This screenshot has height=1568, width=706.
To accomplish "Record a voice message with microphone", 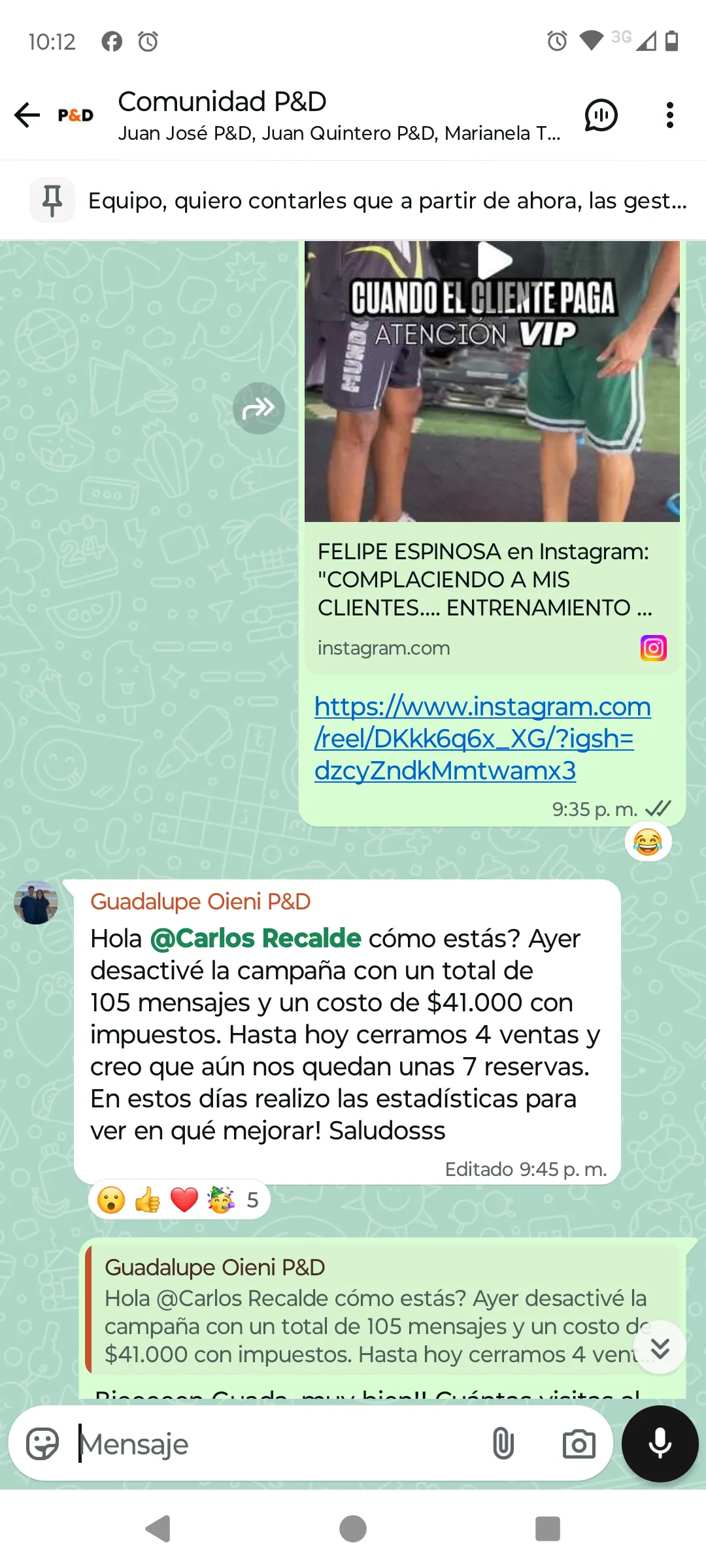I will [x=660, y=1443].
